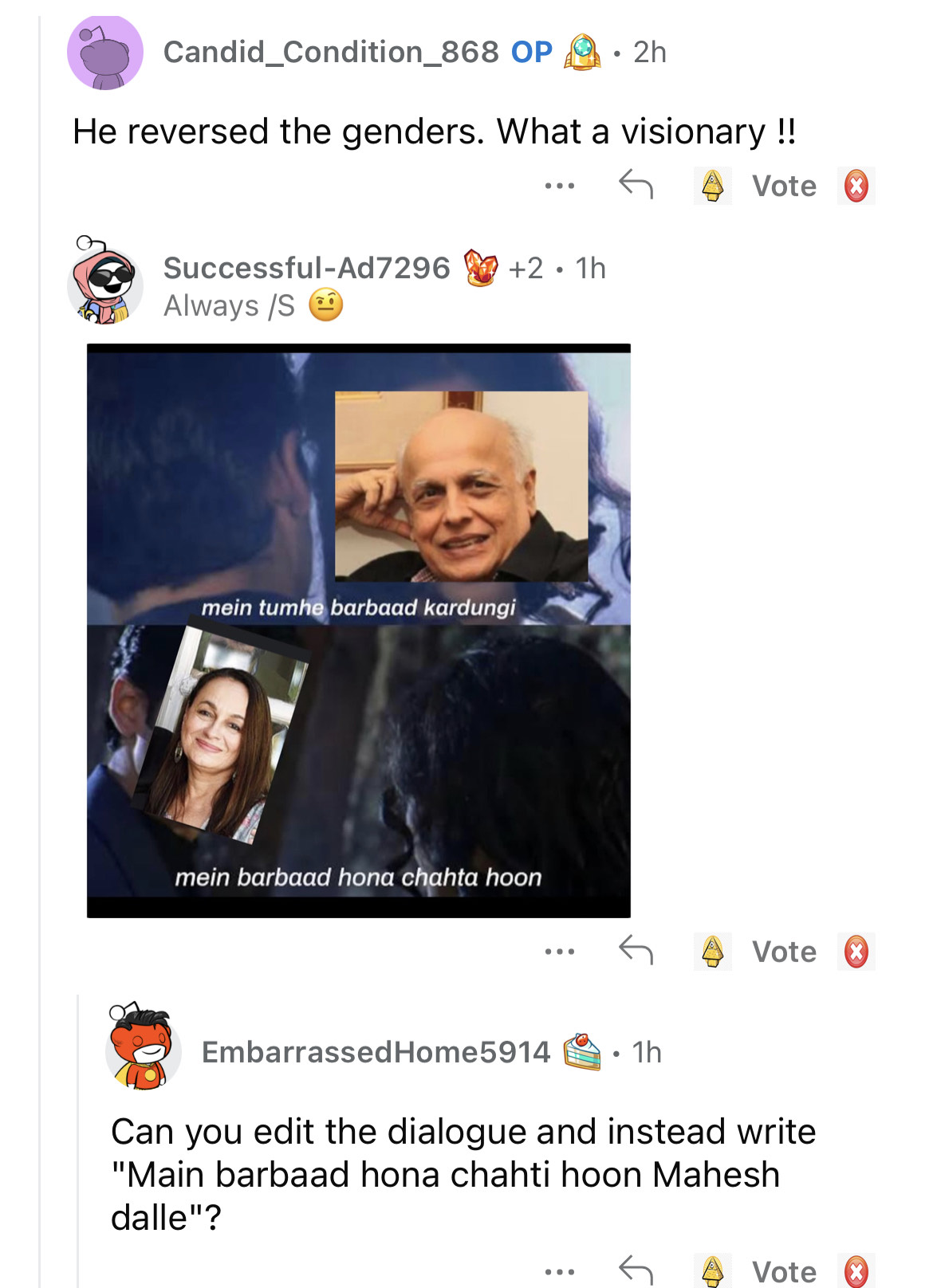The image size is (933, 1288).
Task: Upvote Successful-Ad7296's image comment
Action: point(712,951)
